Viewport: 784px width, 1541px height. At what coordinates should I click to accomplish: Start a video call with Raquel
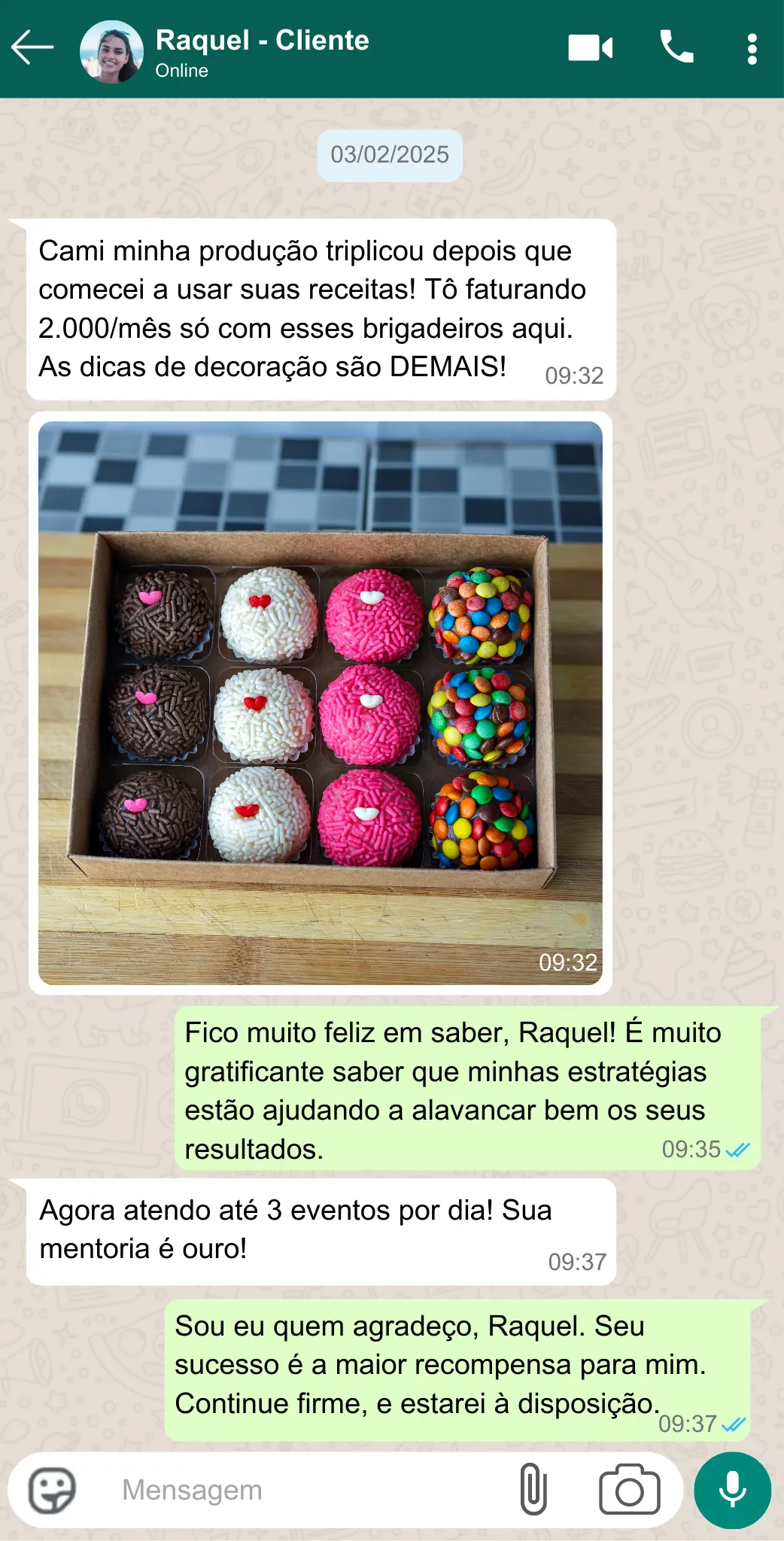590,48
